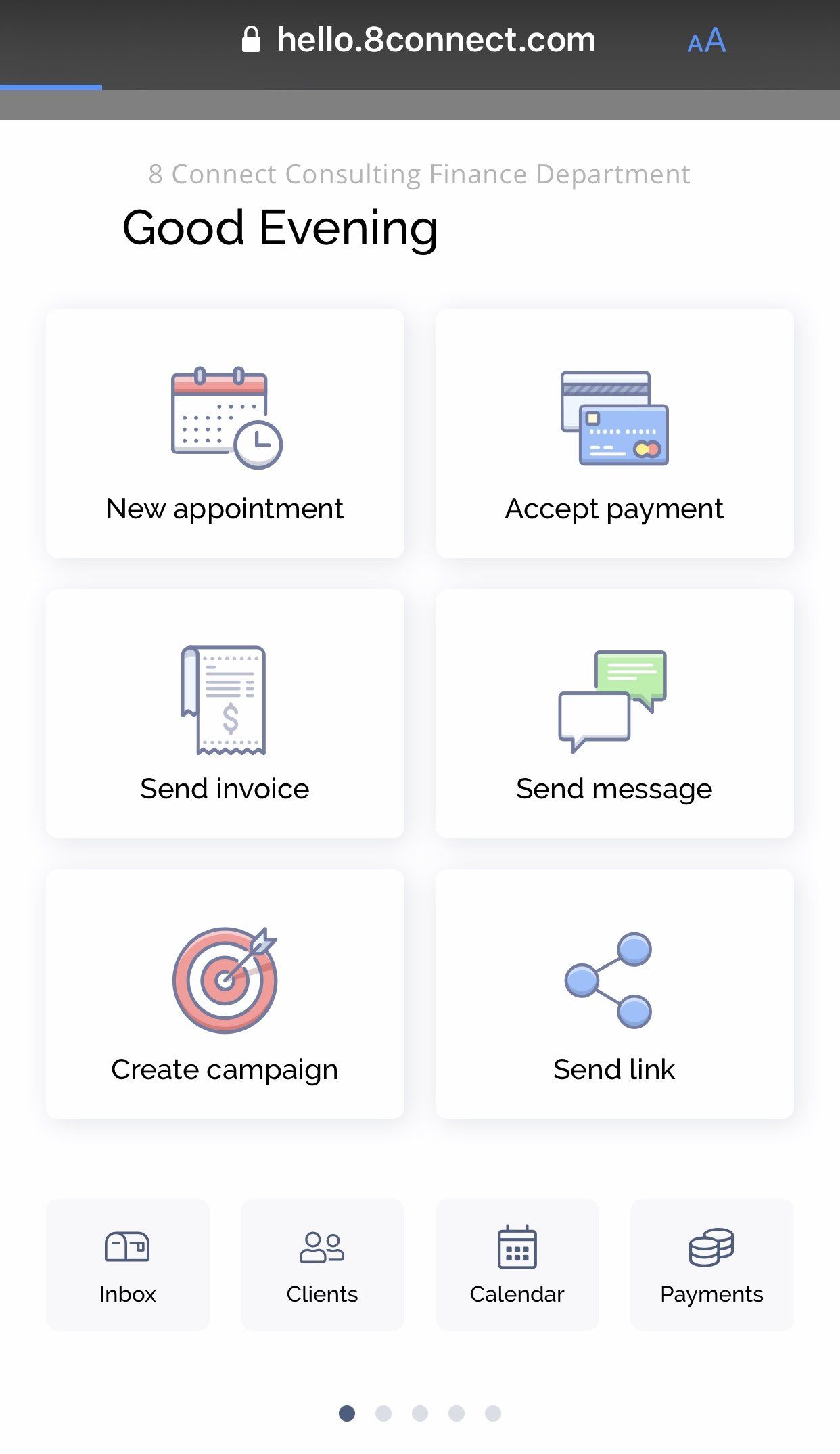This screenshot has width=840, height=1454.
Task: View the Clients list
Action: [322, 1264]
